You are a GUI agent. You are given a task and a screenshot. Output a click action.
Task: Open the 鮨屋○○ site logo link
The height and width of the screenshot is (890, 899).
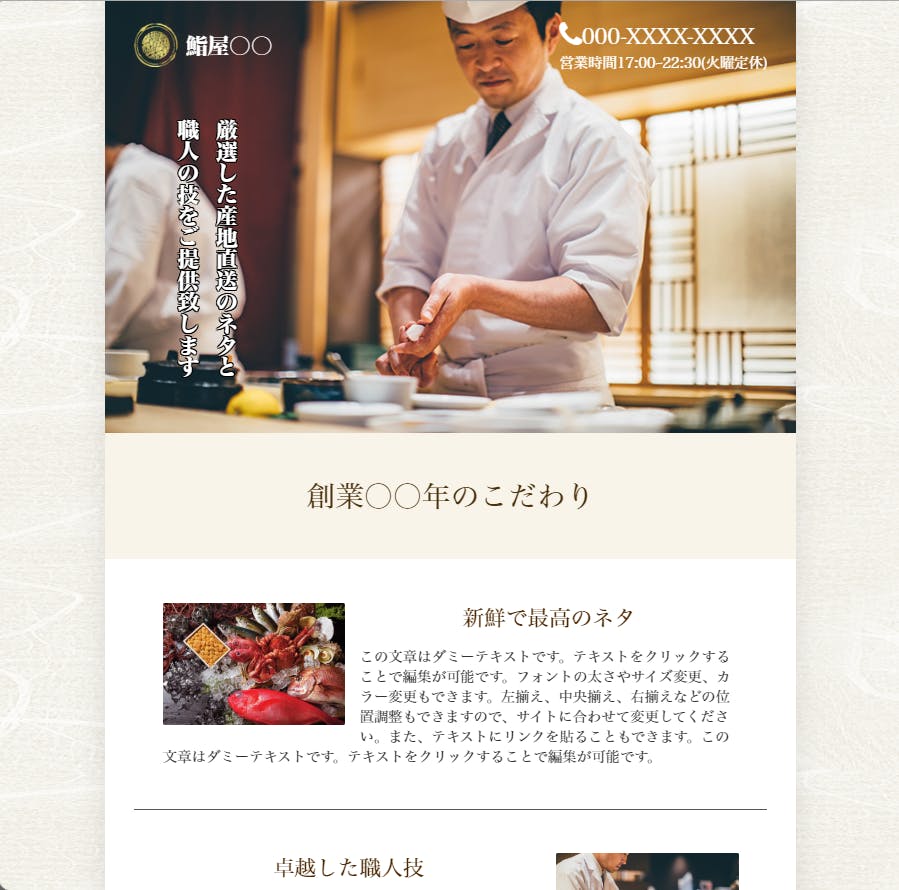click(x=203, y=45)
